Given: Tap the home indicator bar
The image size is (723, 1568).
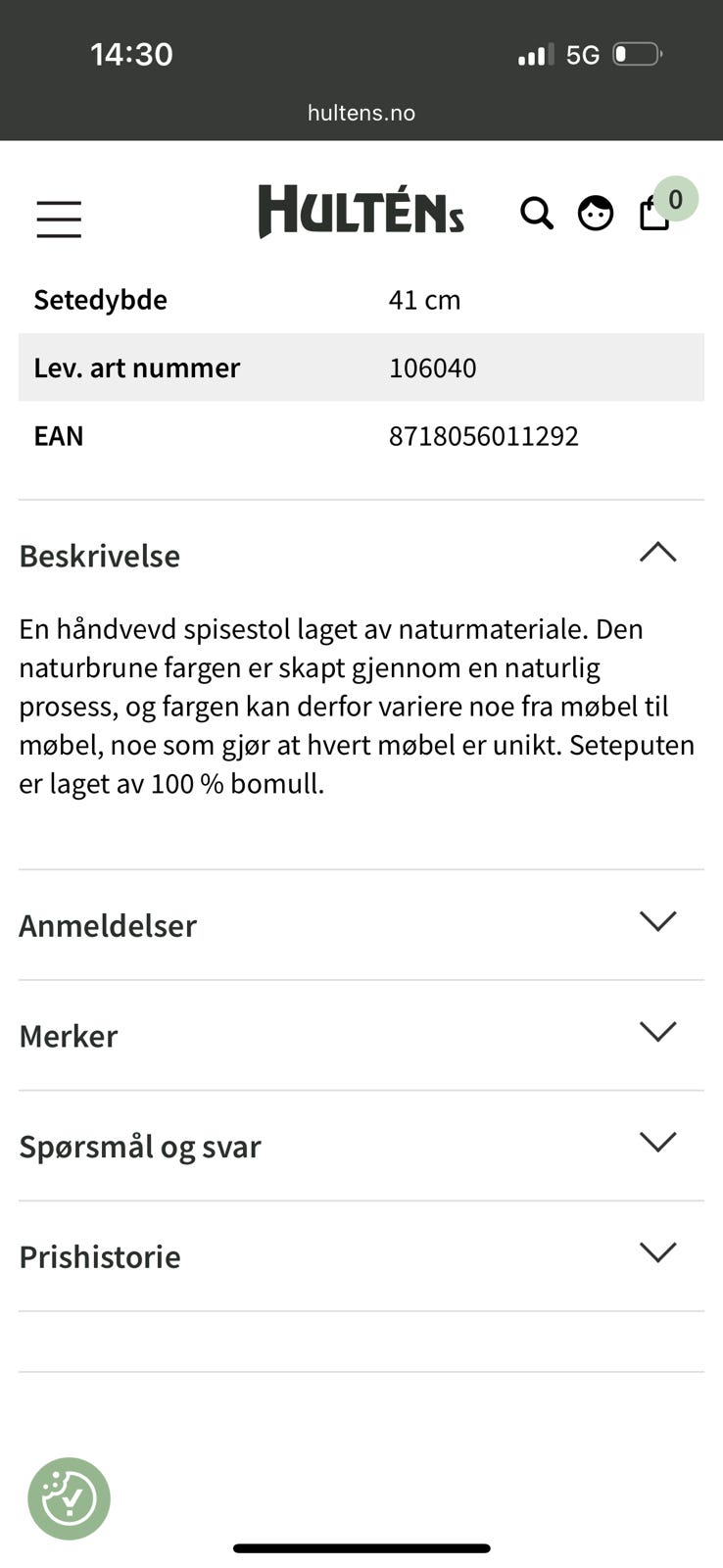Looking at the screenshot, I should point(361,1548).
